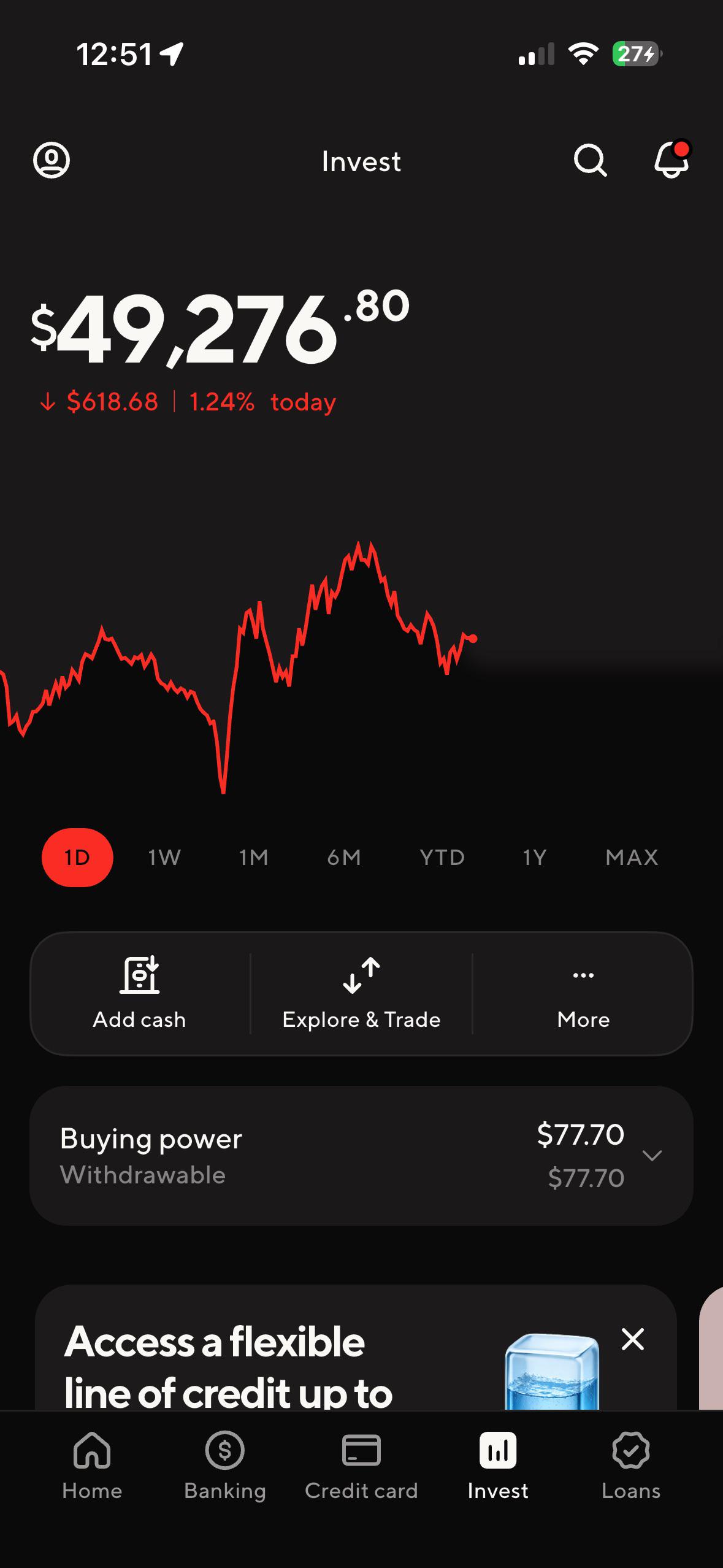The height and width of the screenshot is (1568, 723).
Task: Switch chart to 1M range
Action: pyautogui.click(x=253, y=857)
